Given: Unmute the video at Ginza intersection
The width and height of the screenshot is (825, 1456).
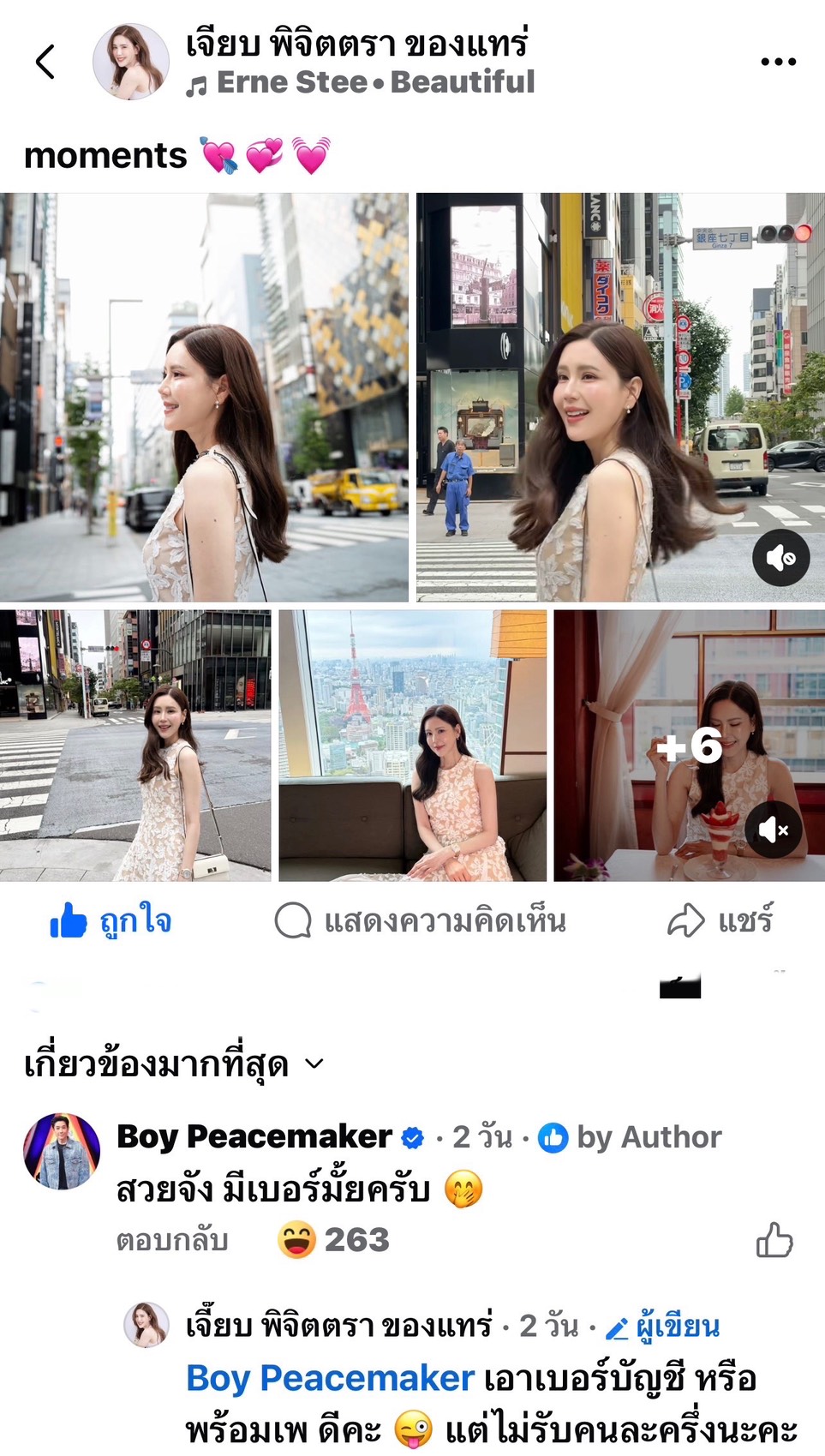Looking at the screenshot, I should [x=780, y=558].
